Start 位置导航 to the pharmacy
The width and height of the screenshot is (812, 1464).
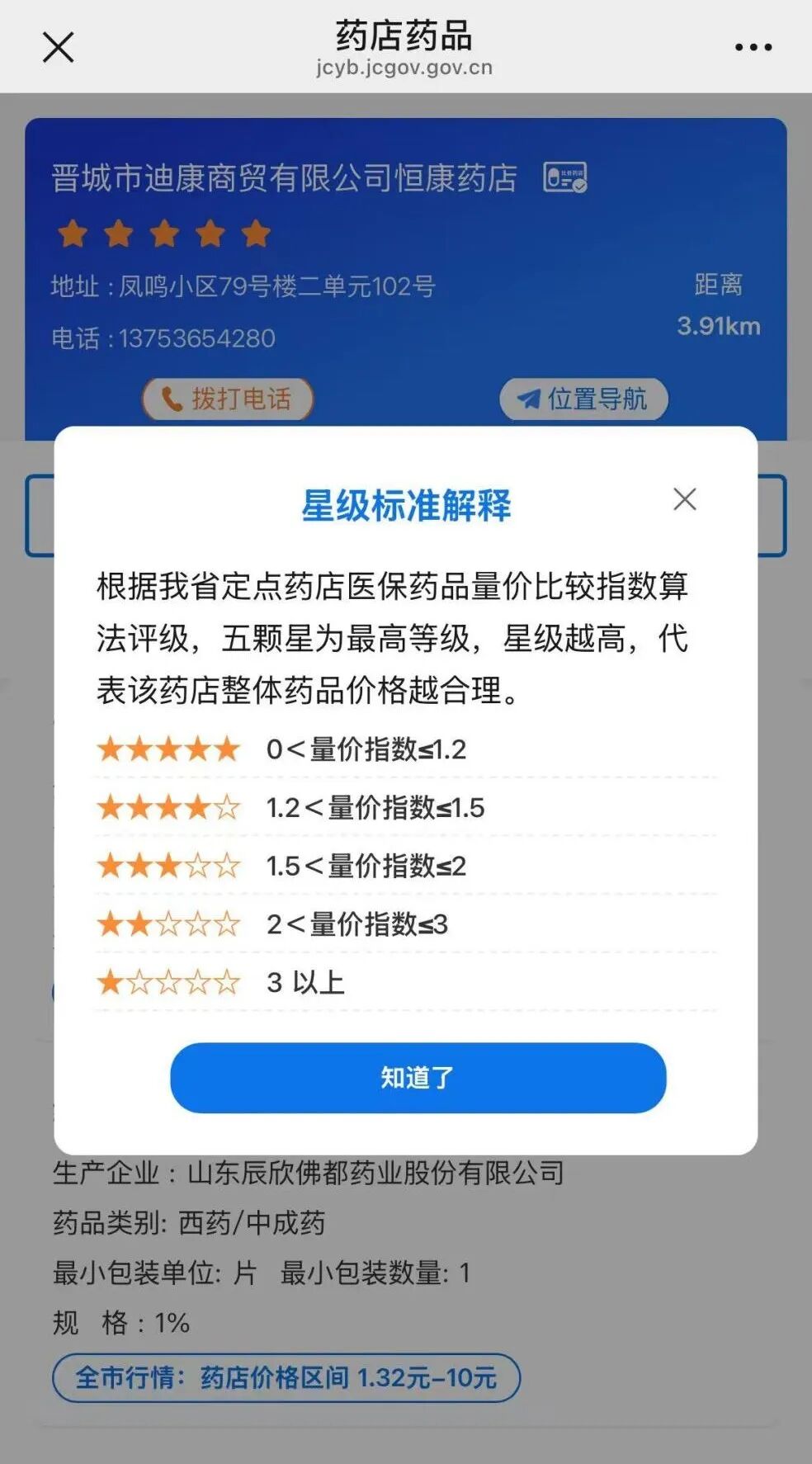pyautogui.click(x=583, y=399)
